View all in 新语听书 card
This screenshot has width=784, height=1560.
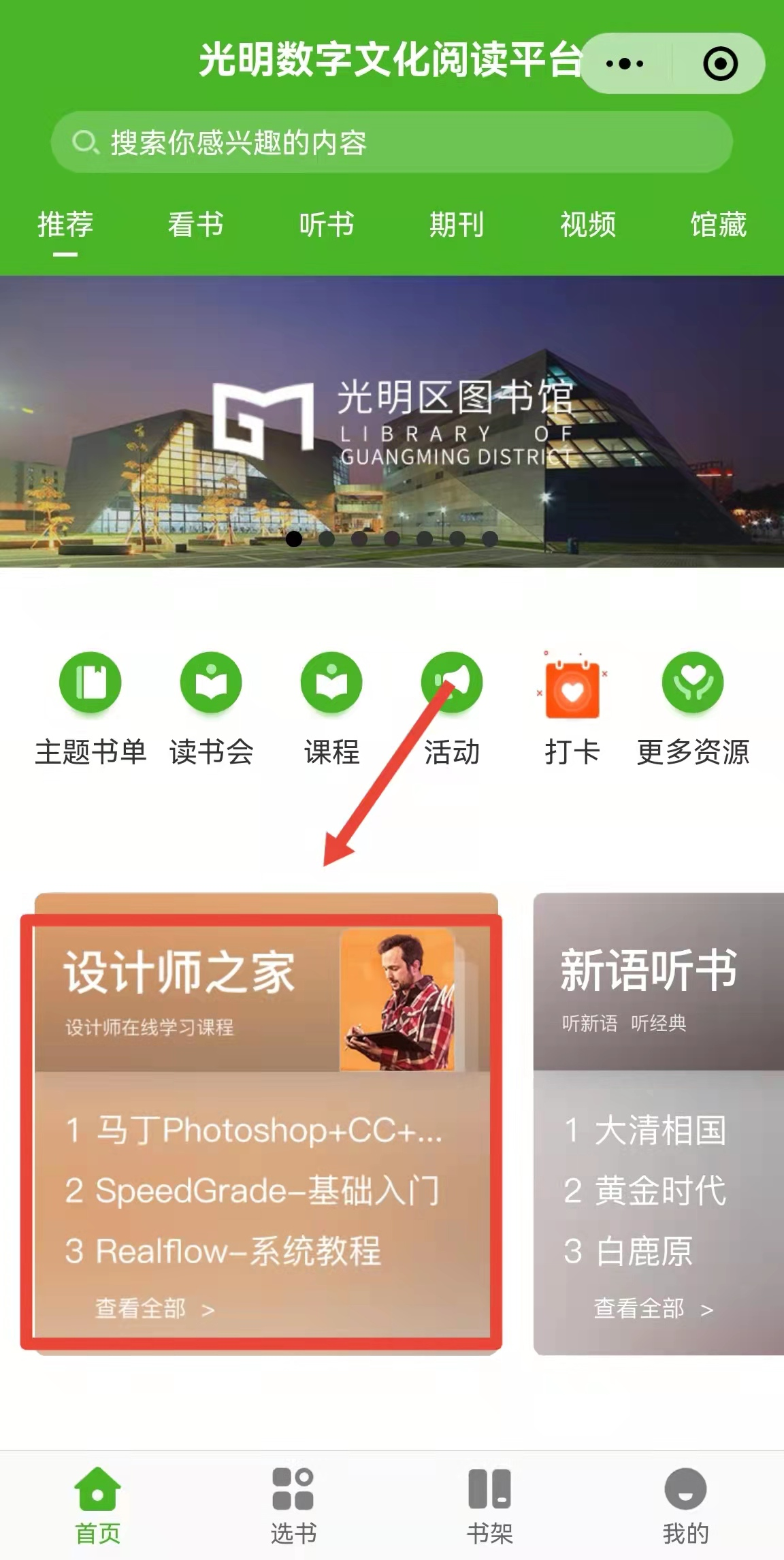point(653,1308)
